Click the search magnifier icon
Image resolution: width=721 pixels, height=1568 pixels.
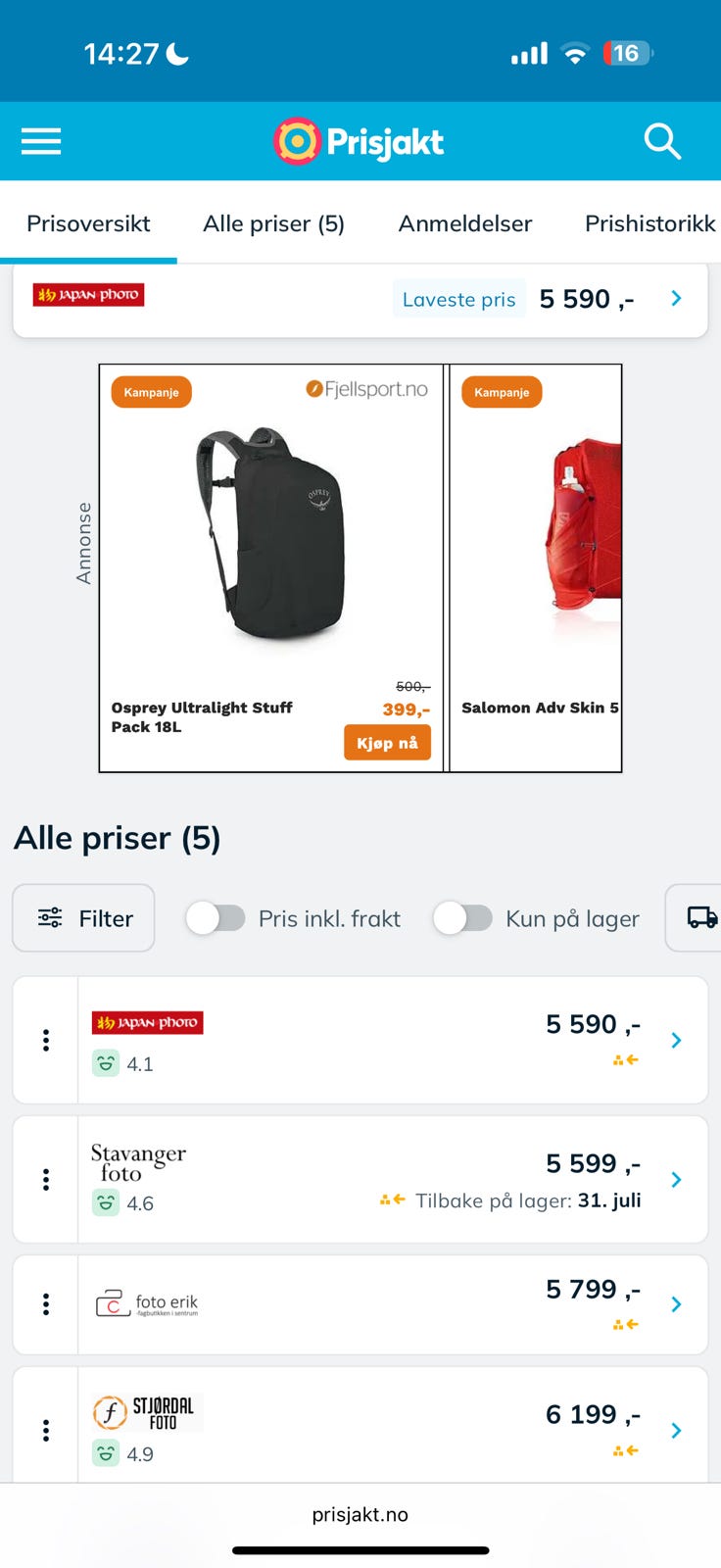[663, 140]
